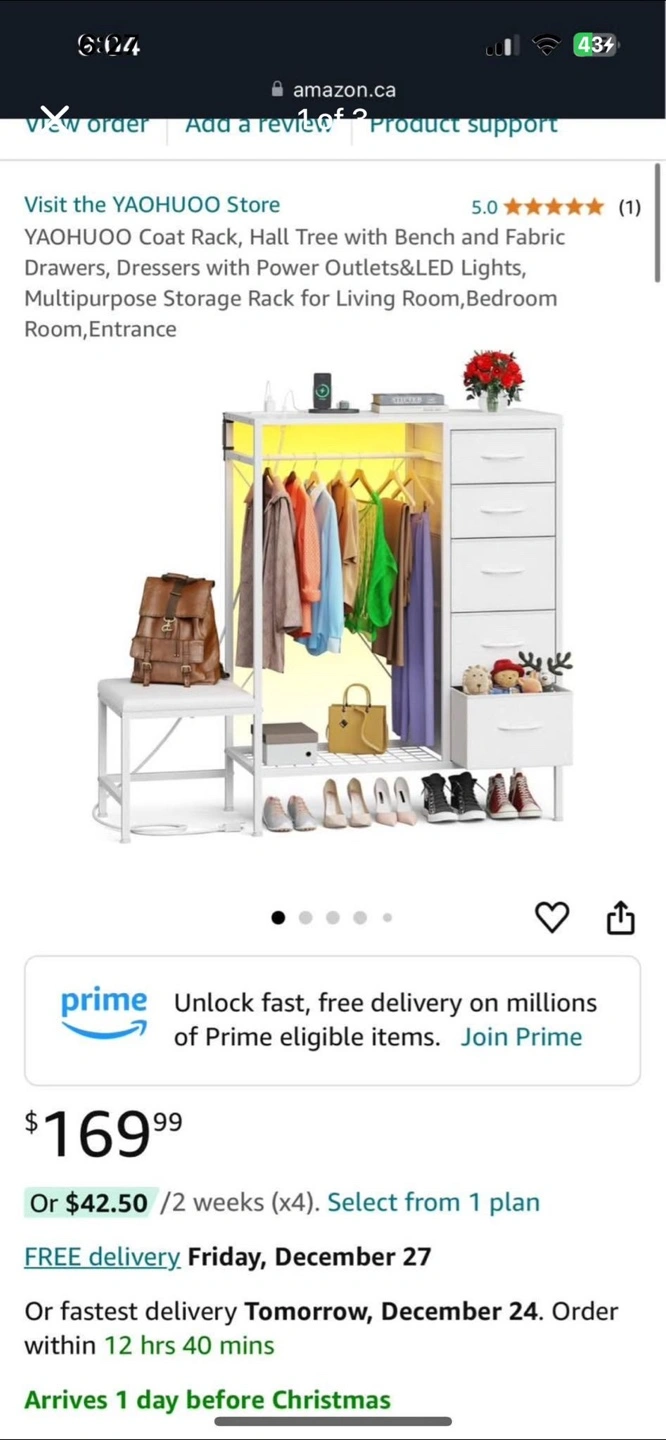
Task: Tap Product support link
Action: (x=463, y=126)
